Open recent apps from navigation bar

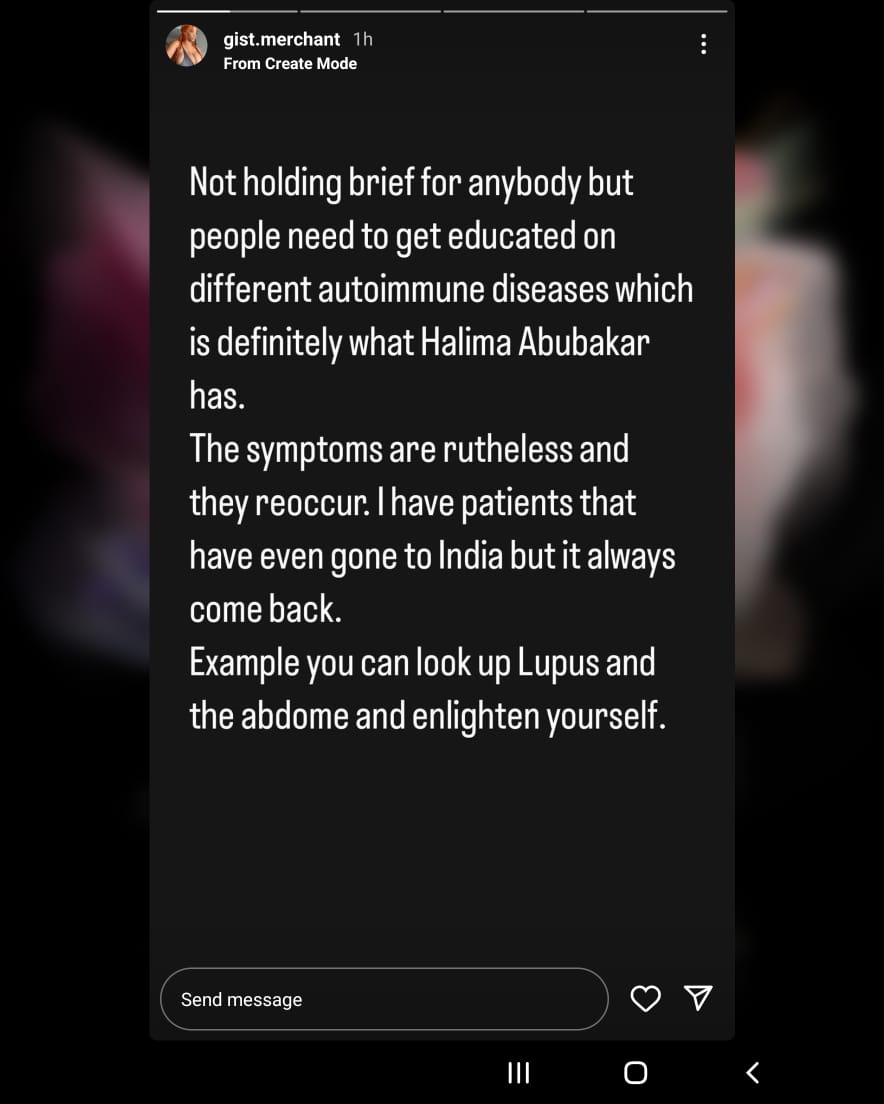pyautogui.click(x=518, y=1073)
